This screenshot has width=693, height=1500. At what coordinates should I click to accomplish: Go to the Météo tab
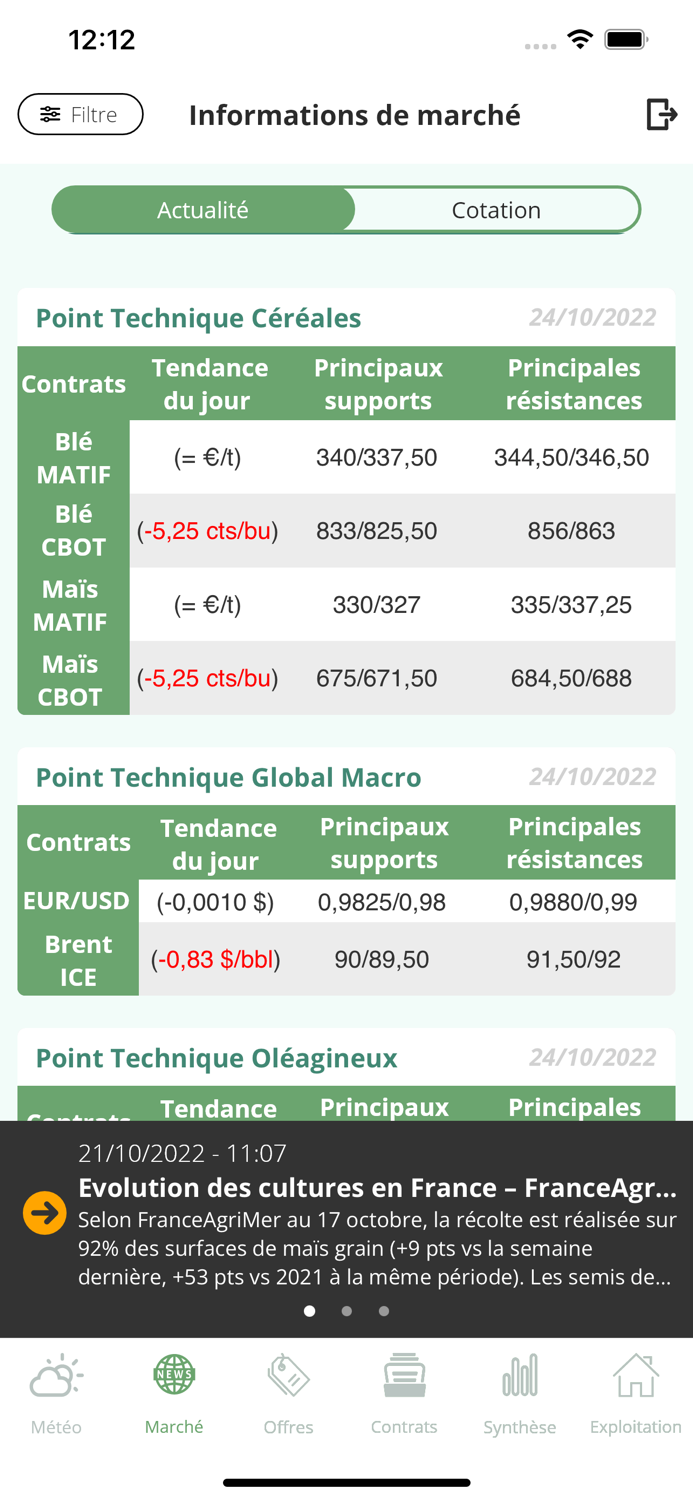(x=56, y=1394)
